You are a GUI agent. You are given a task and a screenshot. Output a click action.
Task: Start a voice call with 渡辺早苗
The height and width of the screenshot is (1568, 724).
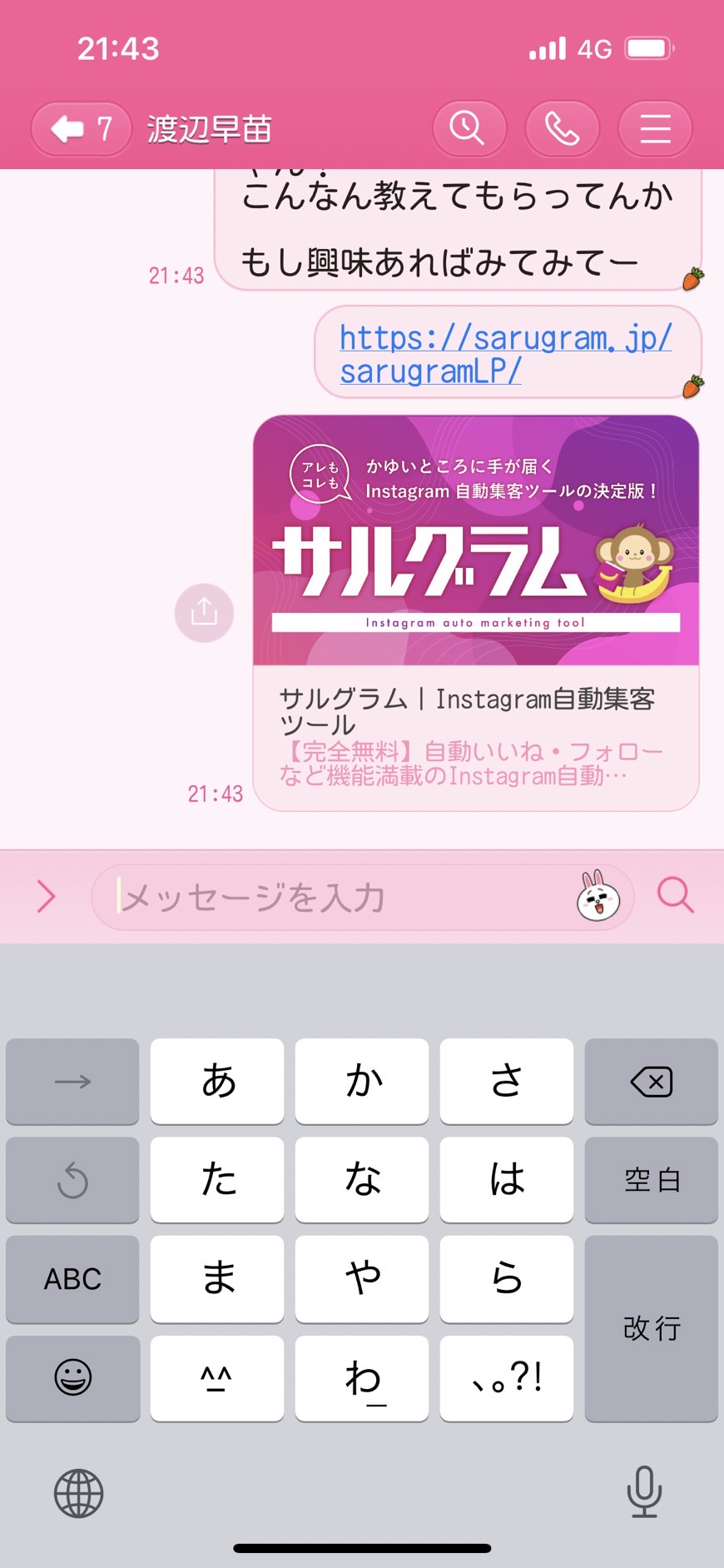pyautogui.click(x=562, y=129)
